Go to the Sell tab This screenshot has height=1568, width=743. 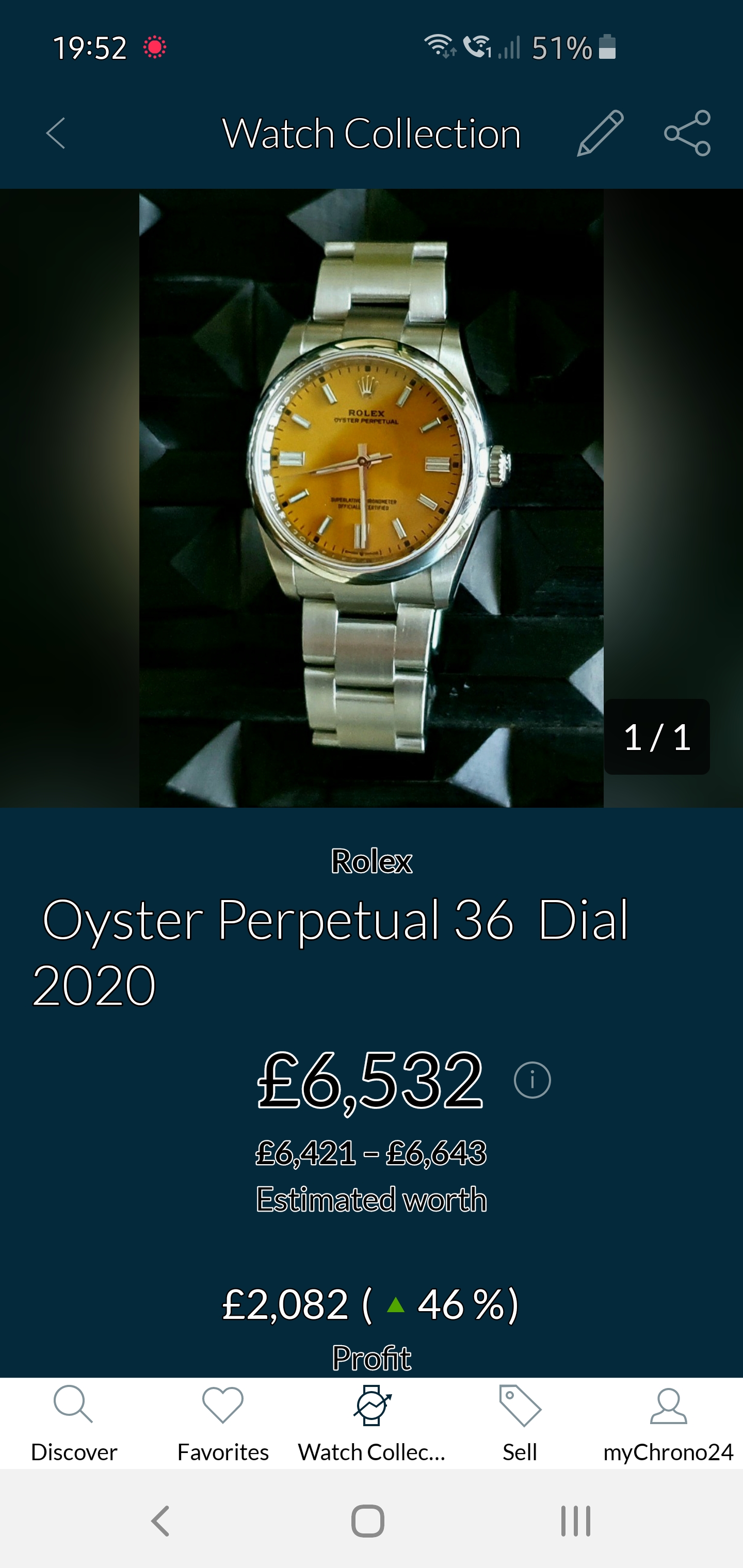[520, 1424]
